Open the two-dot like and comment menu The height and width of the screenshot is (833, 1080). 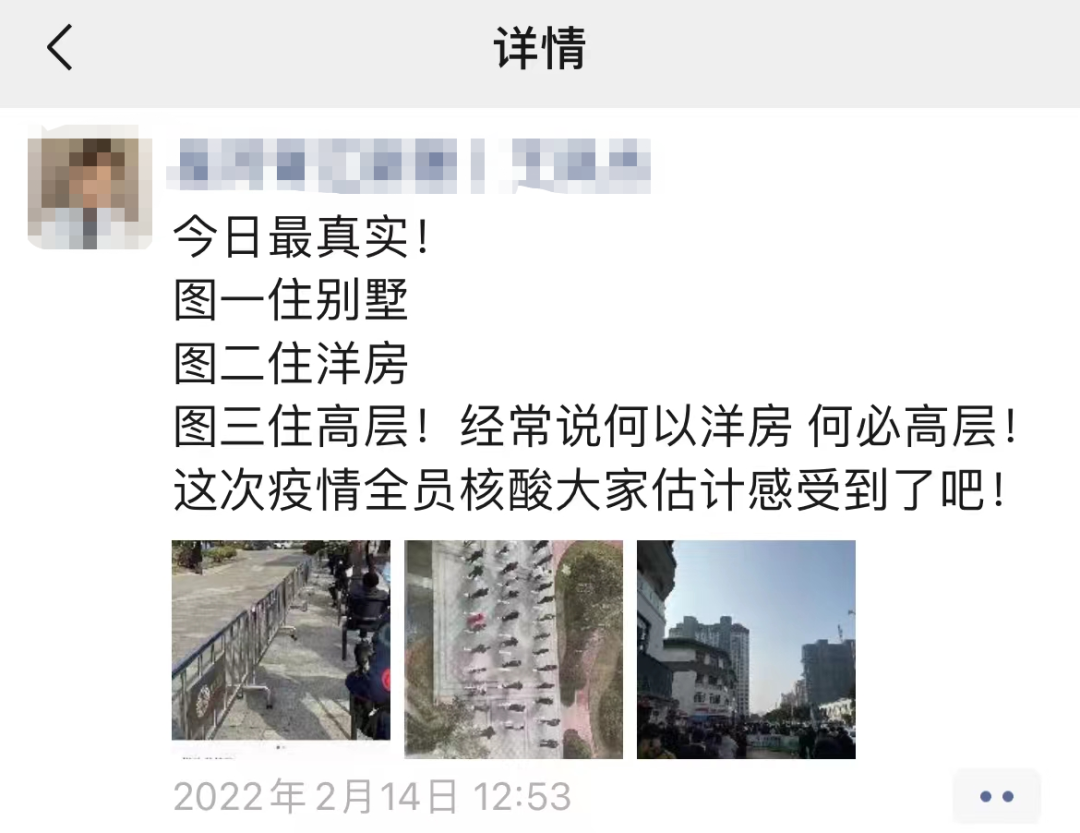[996, 797]
